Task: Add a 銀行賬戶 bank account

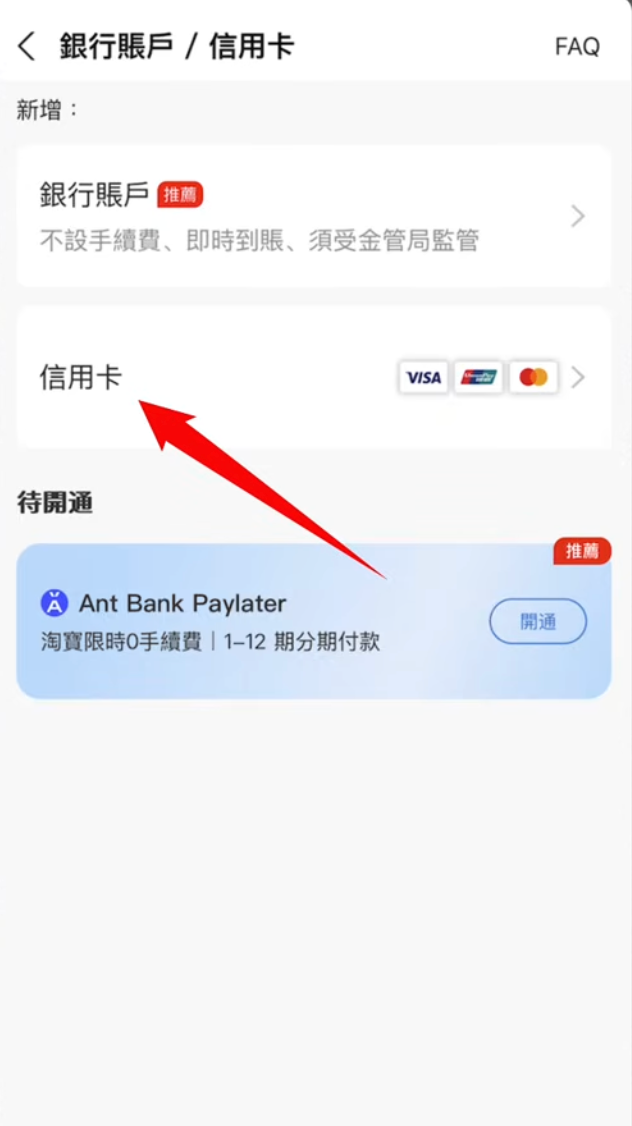Action: click(x=314, y=216)
